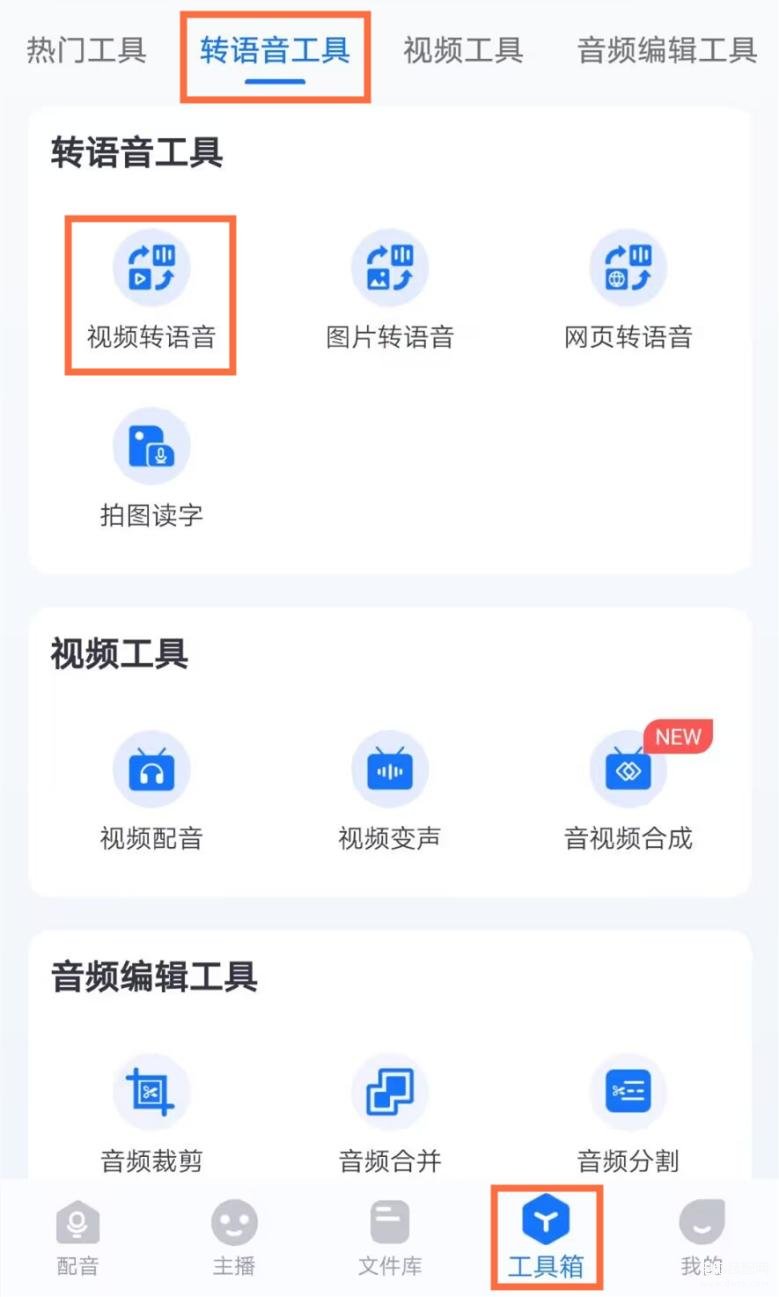Open the 视频配音 tool
The image size is (779, 1297).
151,792
